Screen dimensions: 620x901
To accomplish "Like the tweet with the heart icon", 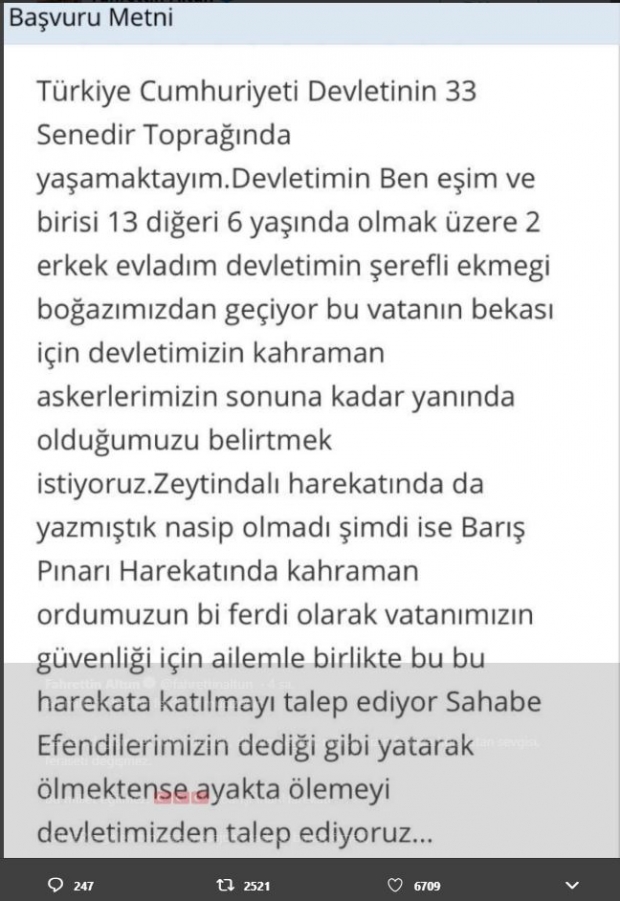I will pyautogui.click(x=397, y=885).
